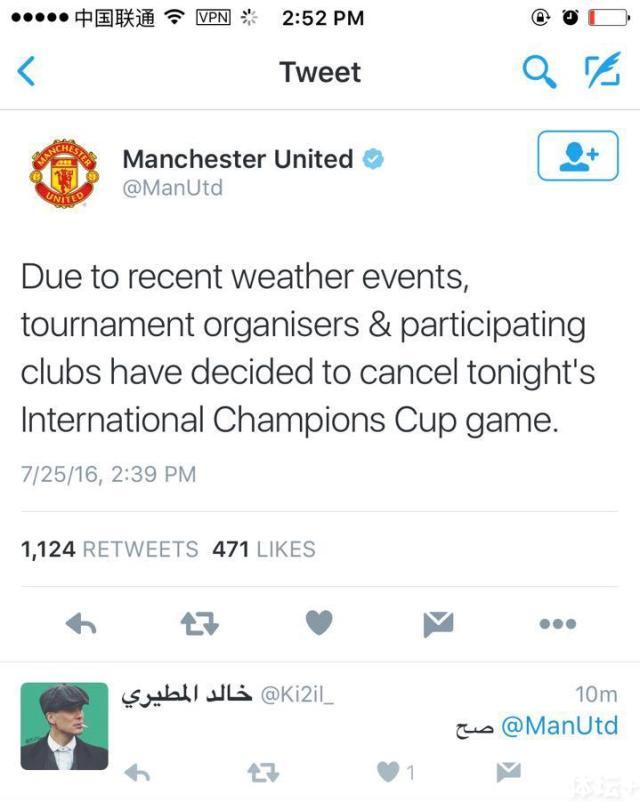View the 471 likes list
Screen dimensions: 640x802
pos(264,549)
